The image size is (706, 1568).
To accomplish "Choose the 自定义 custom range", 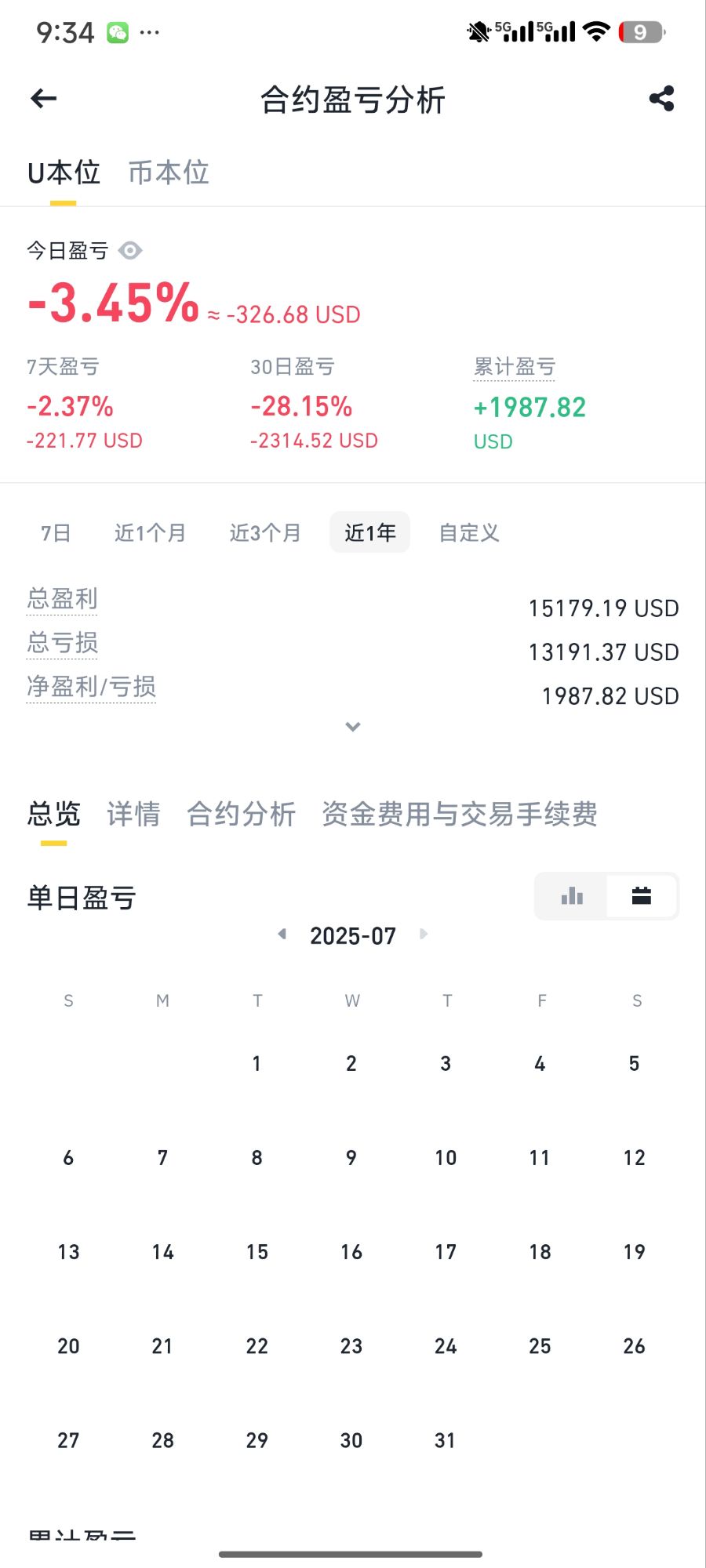I will click(469, 533).
